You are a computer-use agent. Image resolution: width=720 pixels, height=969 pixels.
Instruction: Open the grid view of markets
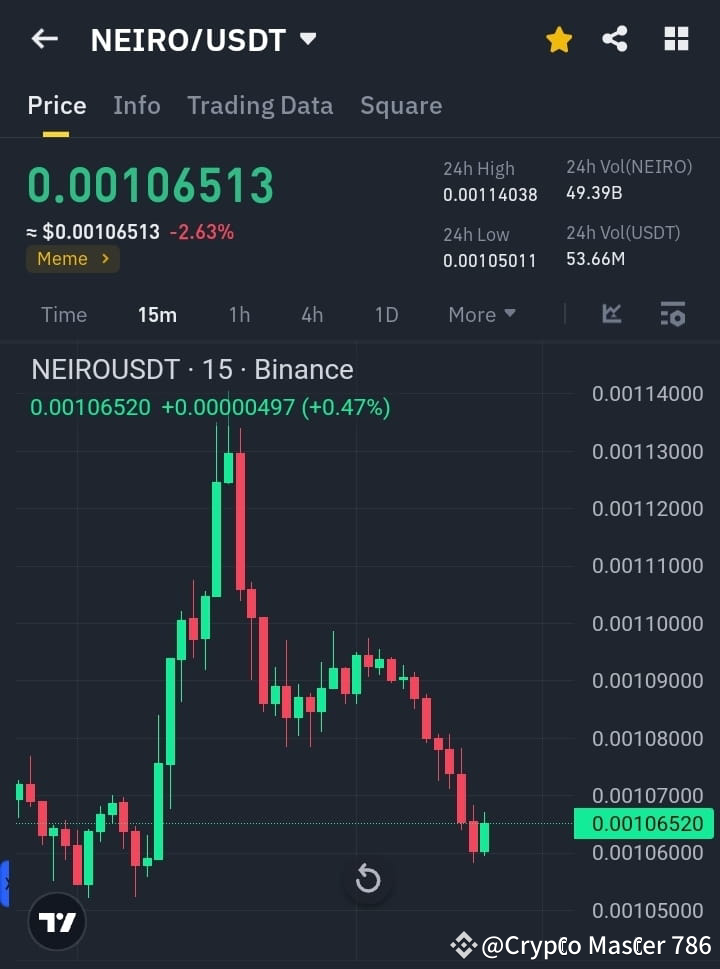coord(676,38)
